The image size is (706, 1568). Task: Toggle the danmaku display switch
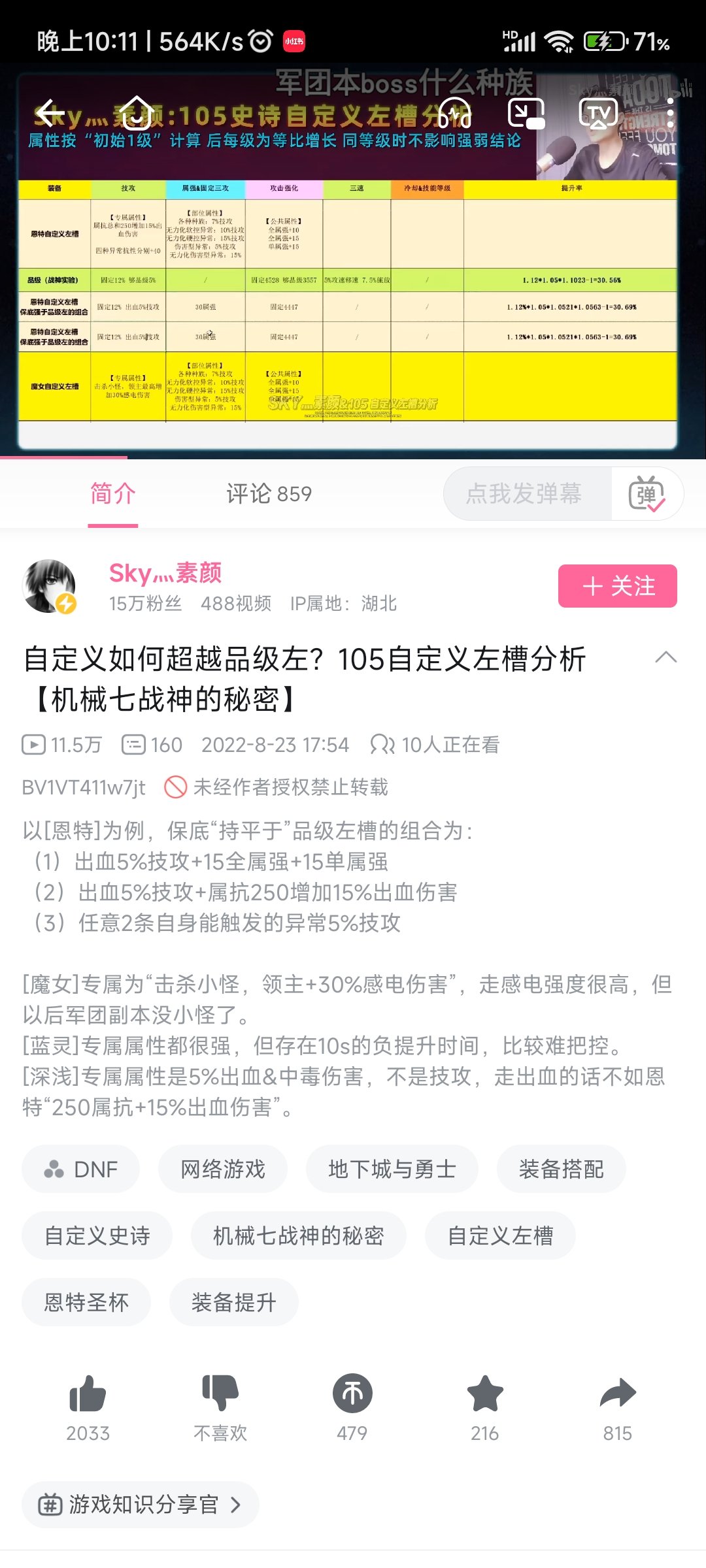[647, 494]
